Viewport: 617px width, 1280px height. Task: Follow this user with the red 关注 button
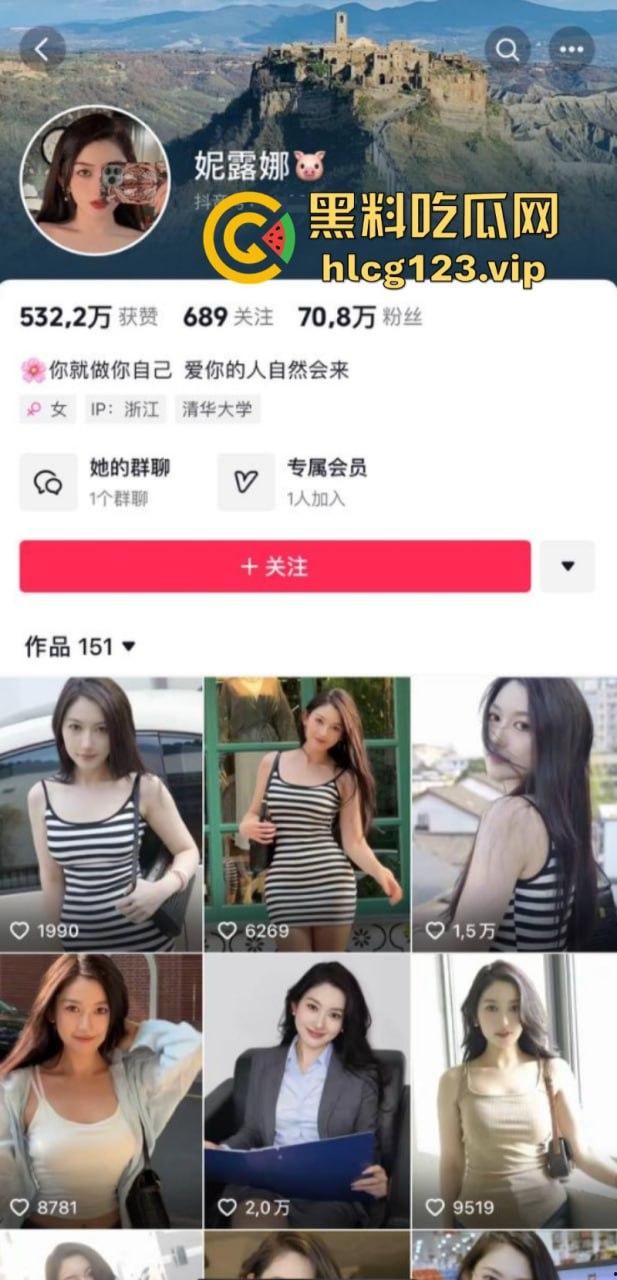(x=275, y=567)
